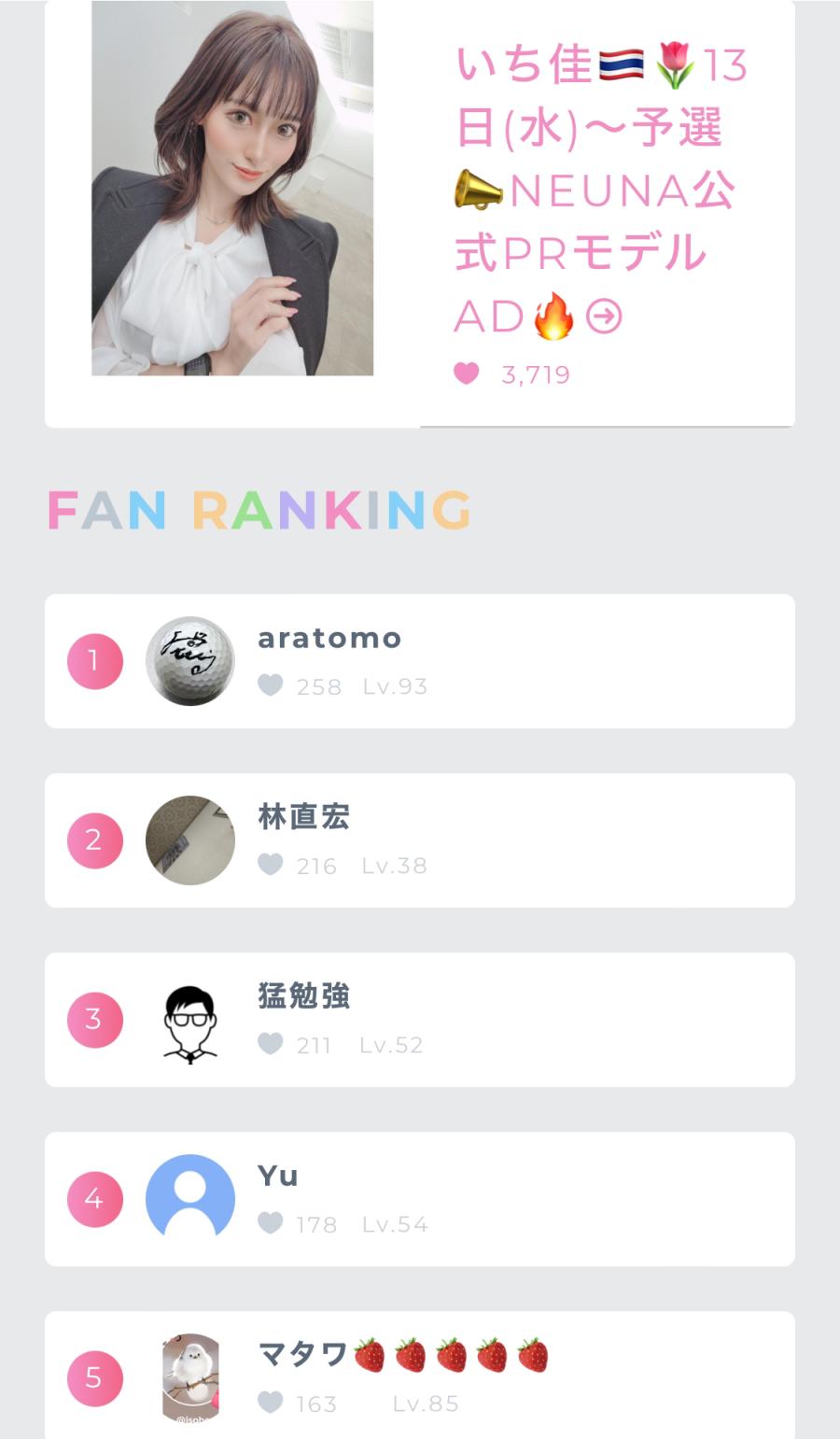This screenshot has height=1439, width=840.
Task: Select the 猛勉強 fan ranking entry
Action: (420, 1020)
